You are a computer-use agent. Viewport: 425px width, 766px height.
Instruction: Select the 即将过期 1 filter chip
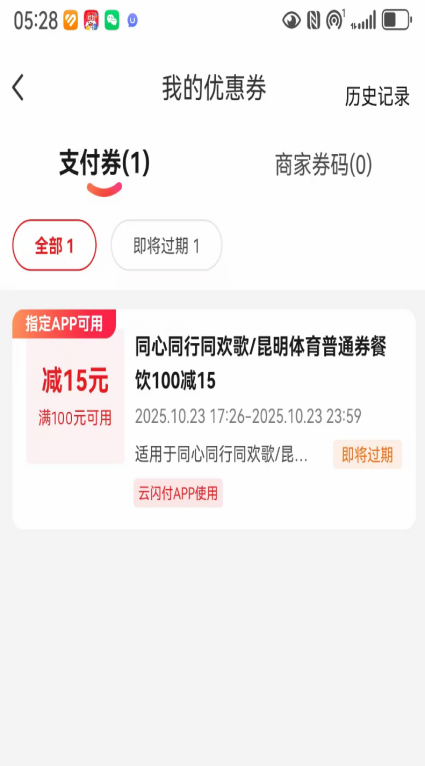(167, 245)
